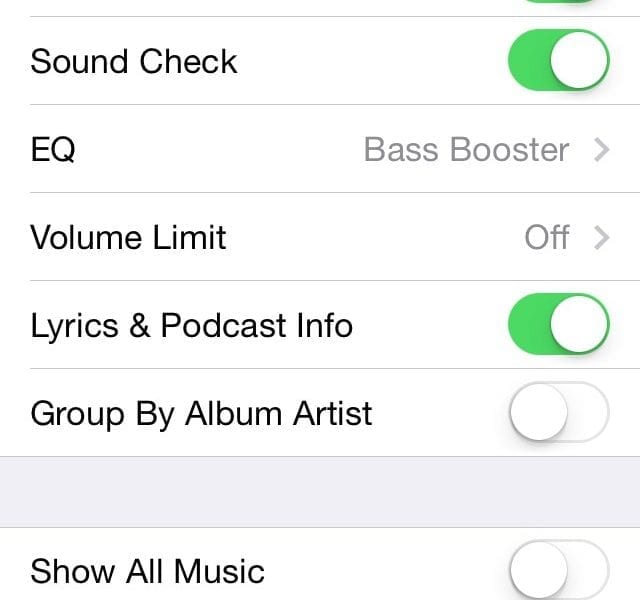
Task: Turn off the Sound Check switch
Action: (x=558, y=60)
